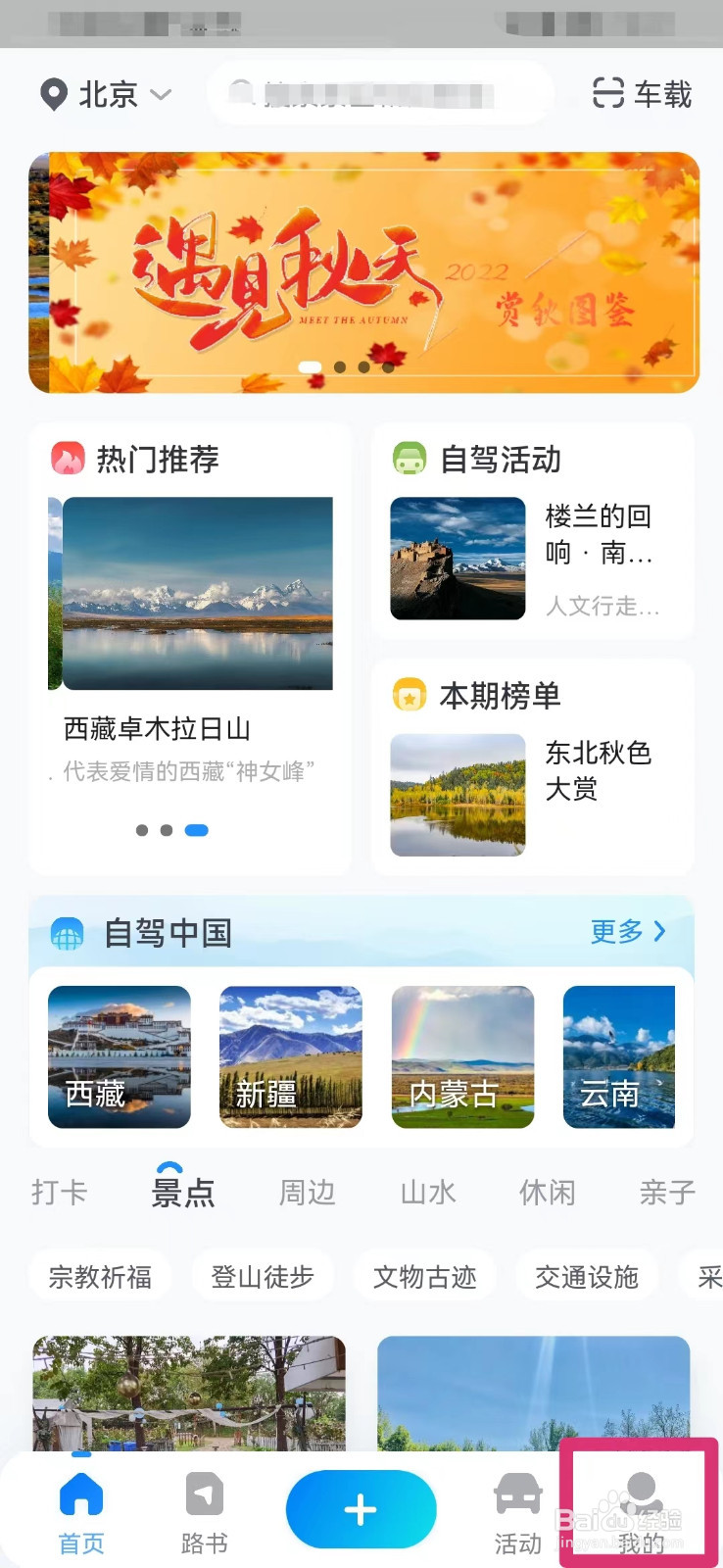Viewport: 723px width, 1568px height.
Task: Open the 遇见秋天 autumn banner
Action: coord(363,272)
